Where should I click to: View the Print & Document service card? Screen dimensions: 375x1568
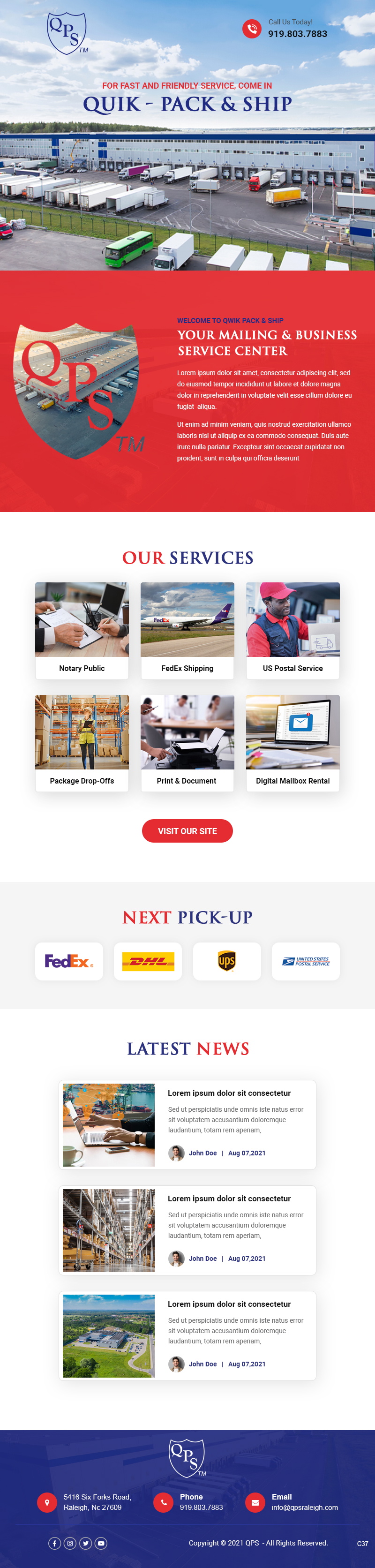pyautogui.click(x=187, y=743)
